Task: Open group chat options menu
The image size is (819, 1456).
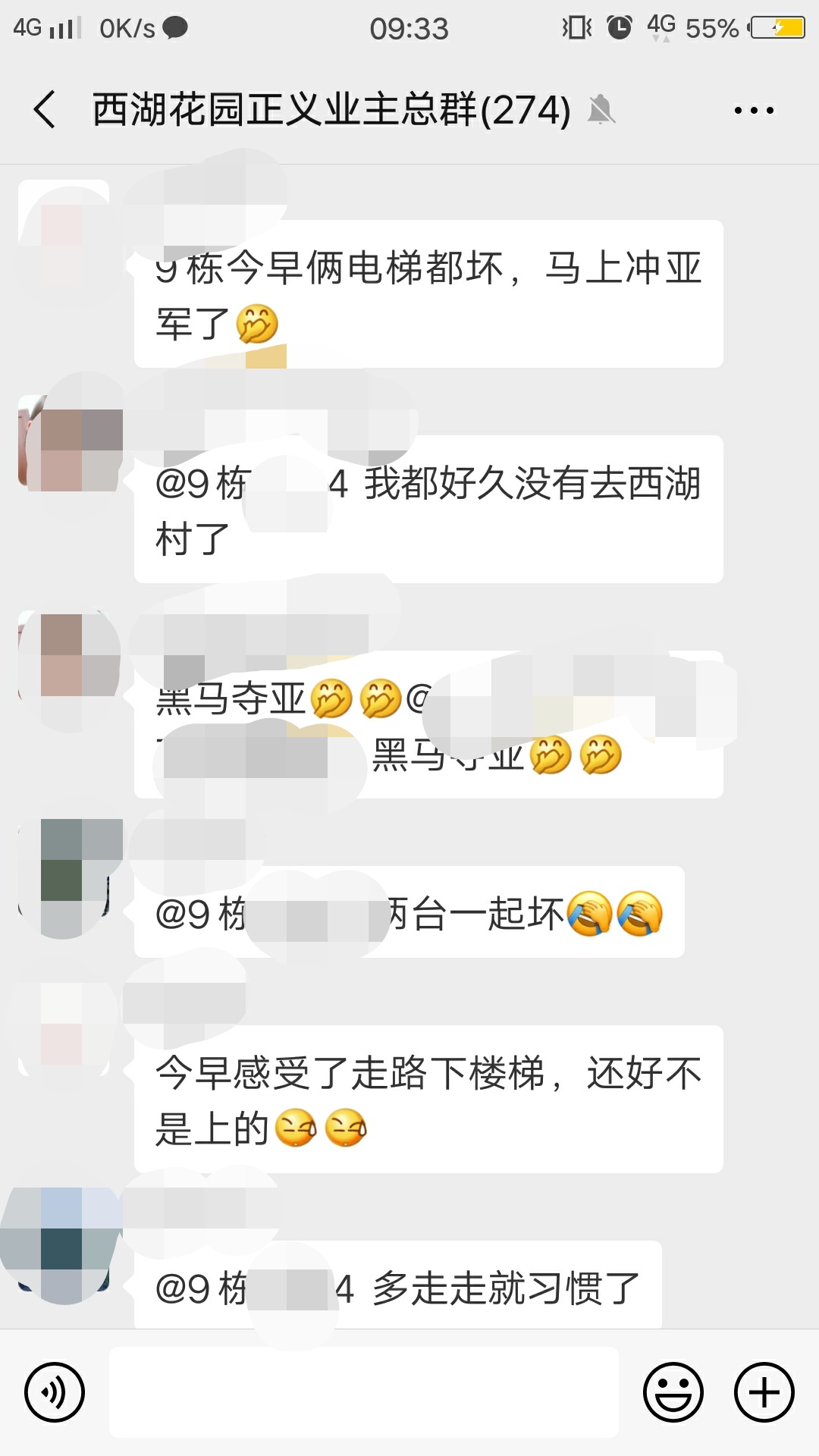Action: pyautogui.click(x=753, y=111)
